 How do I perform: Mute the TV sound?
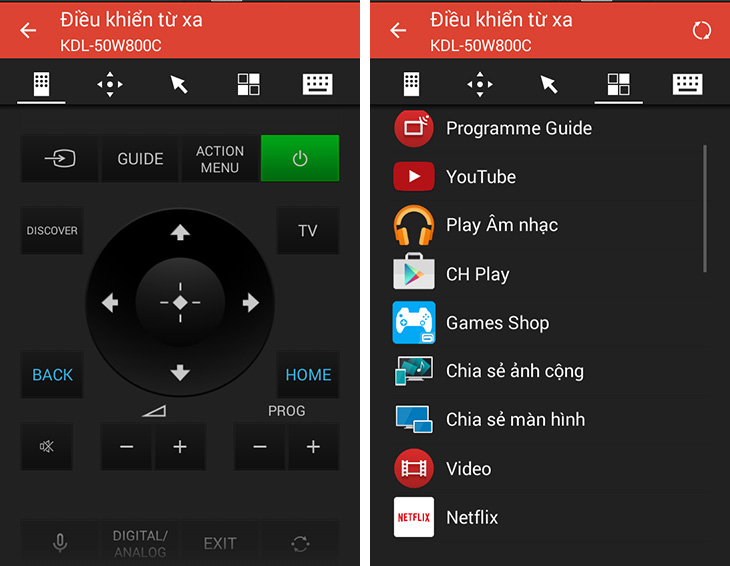(x=46, y=447)
